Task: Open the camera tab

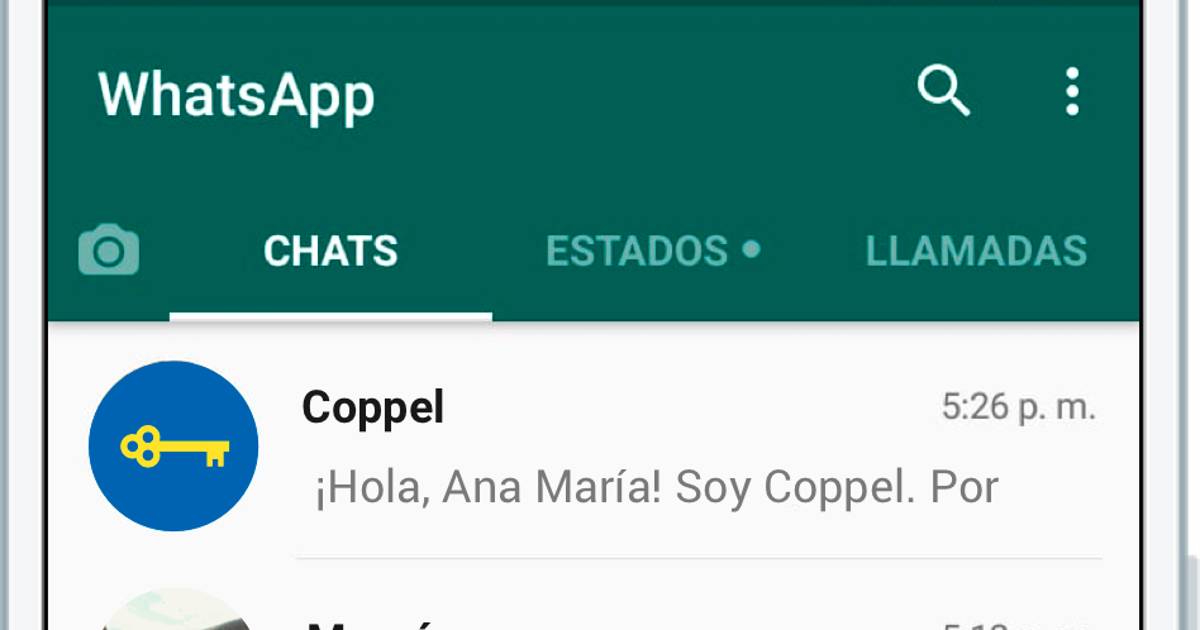Action: click(x=108, y=250)
